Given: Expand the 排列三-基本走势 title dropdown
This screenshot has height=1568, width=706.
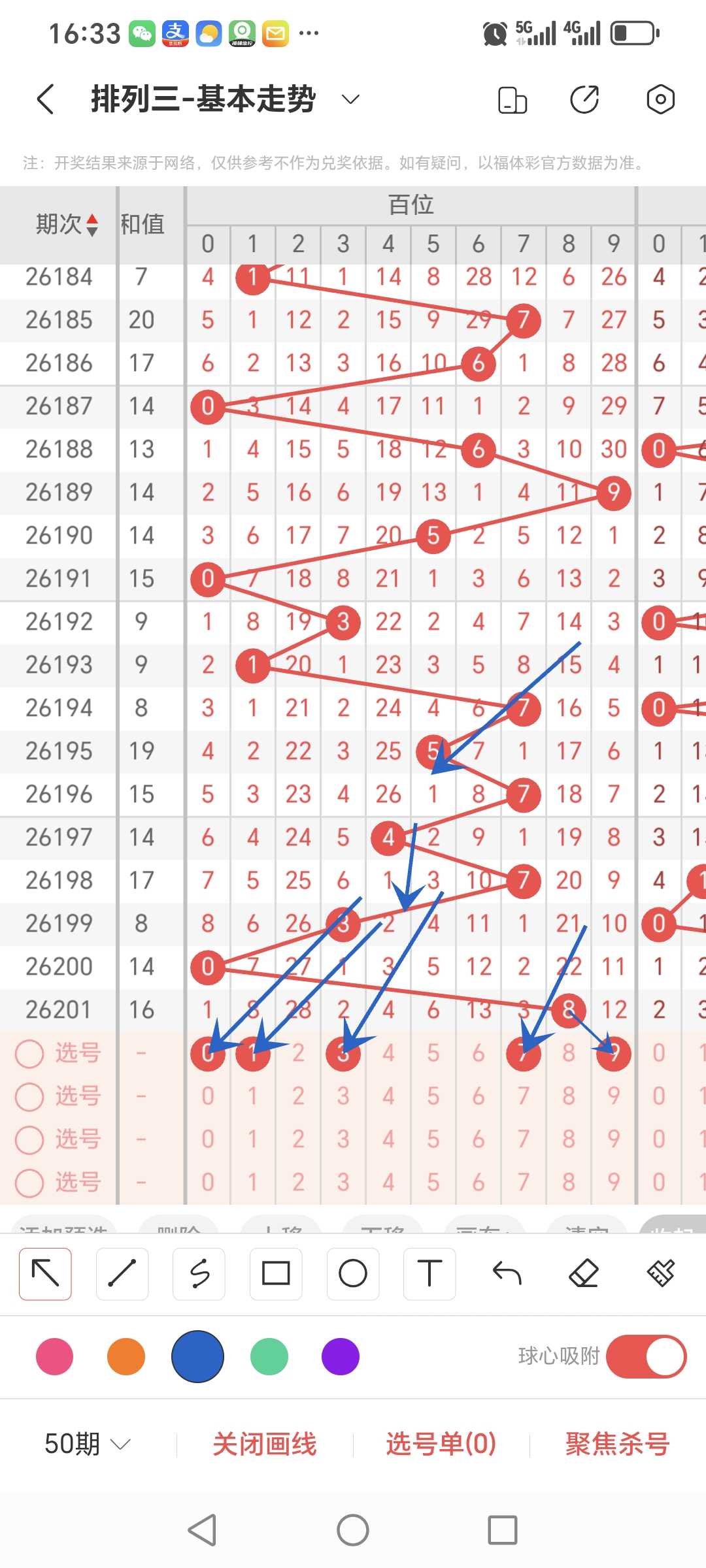Looking at the screenshot, I should tap(351, 99).
